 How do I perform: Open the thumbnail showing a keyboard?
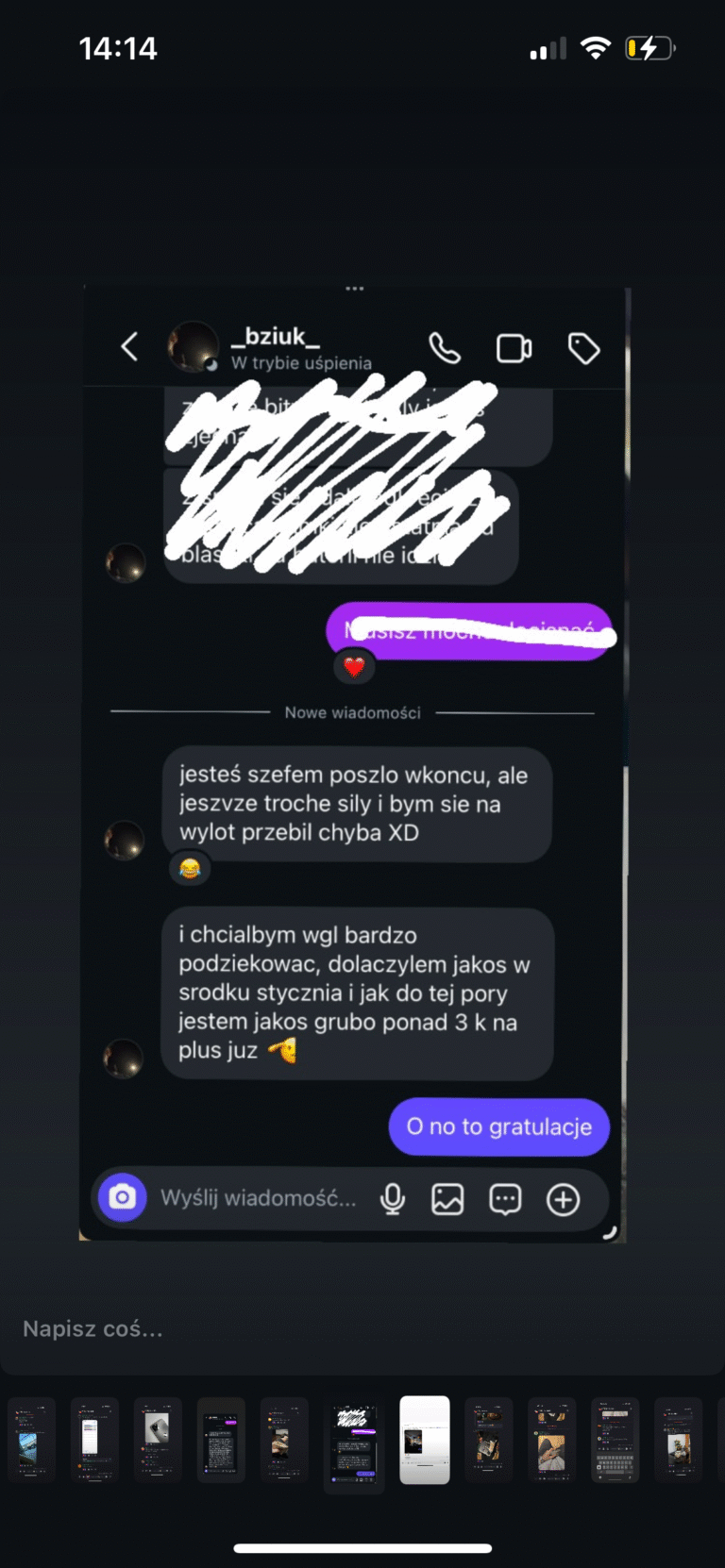coord(615,1441)
